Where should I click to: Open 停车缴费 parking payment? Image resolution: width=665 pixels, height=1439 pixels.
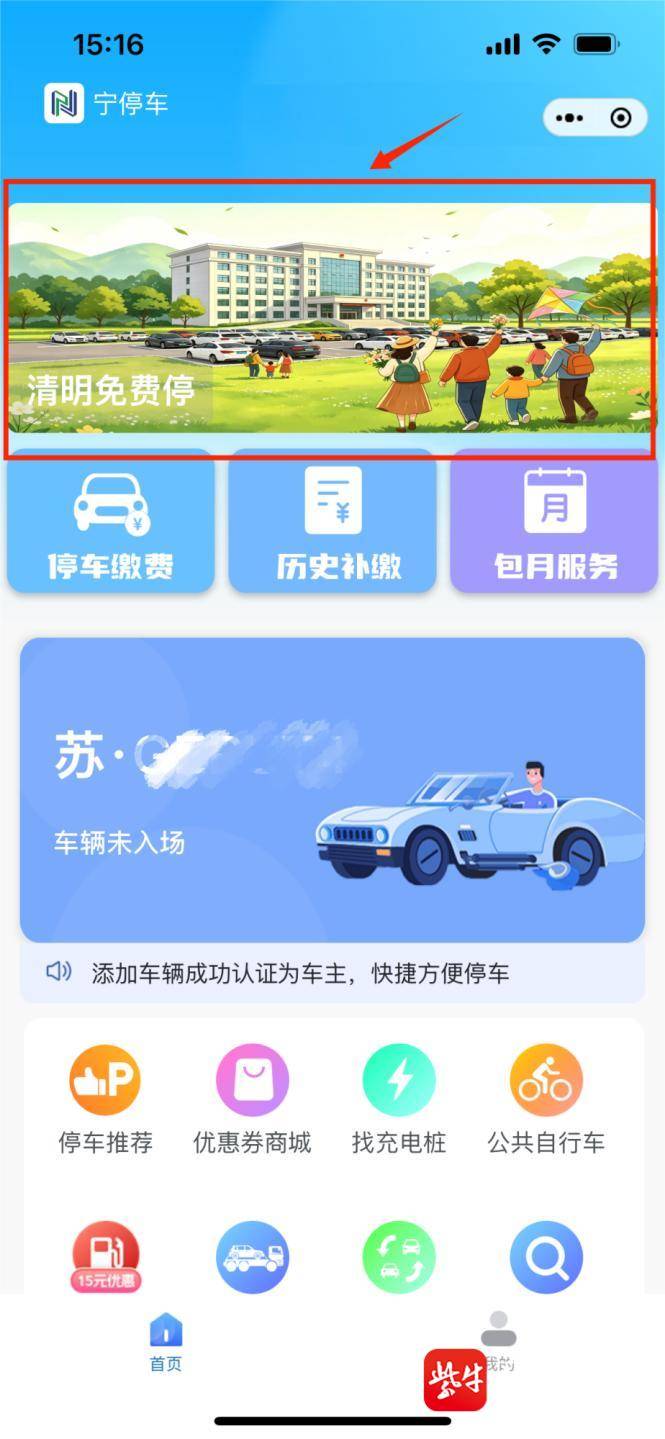(111, 523)
